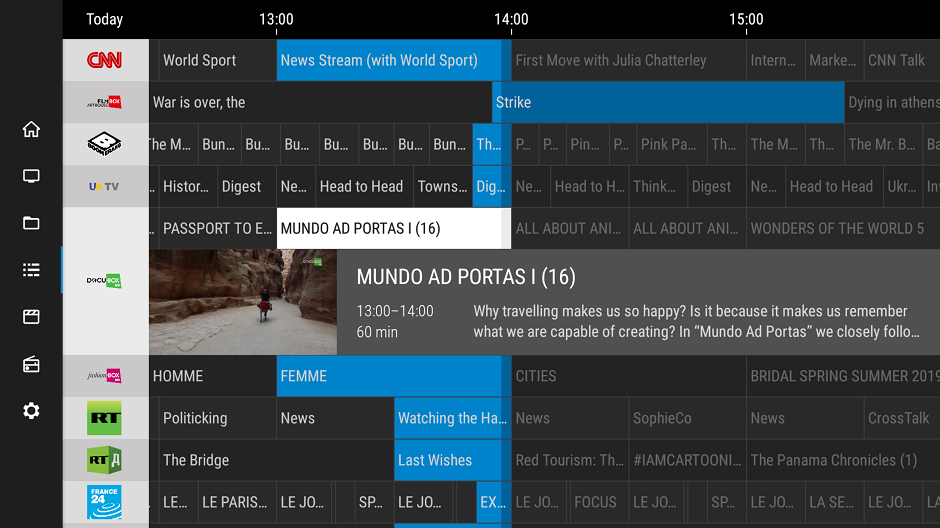Screen dimensions: 940x528
Task: Open the folder section in sidebar
Action: [31, 223]
